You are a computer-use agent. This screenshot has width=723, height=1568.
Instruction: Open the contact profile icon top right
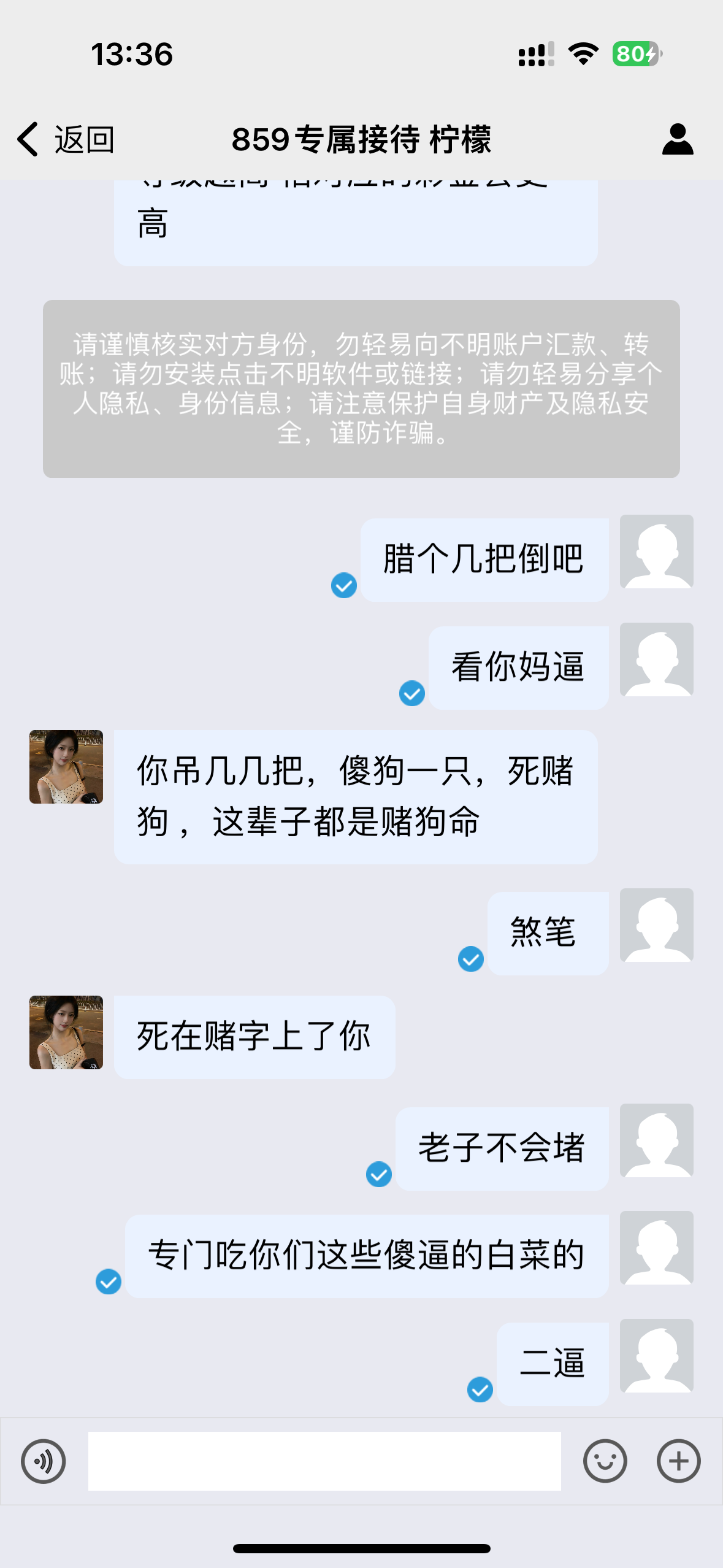coord(677,140)
